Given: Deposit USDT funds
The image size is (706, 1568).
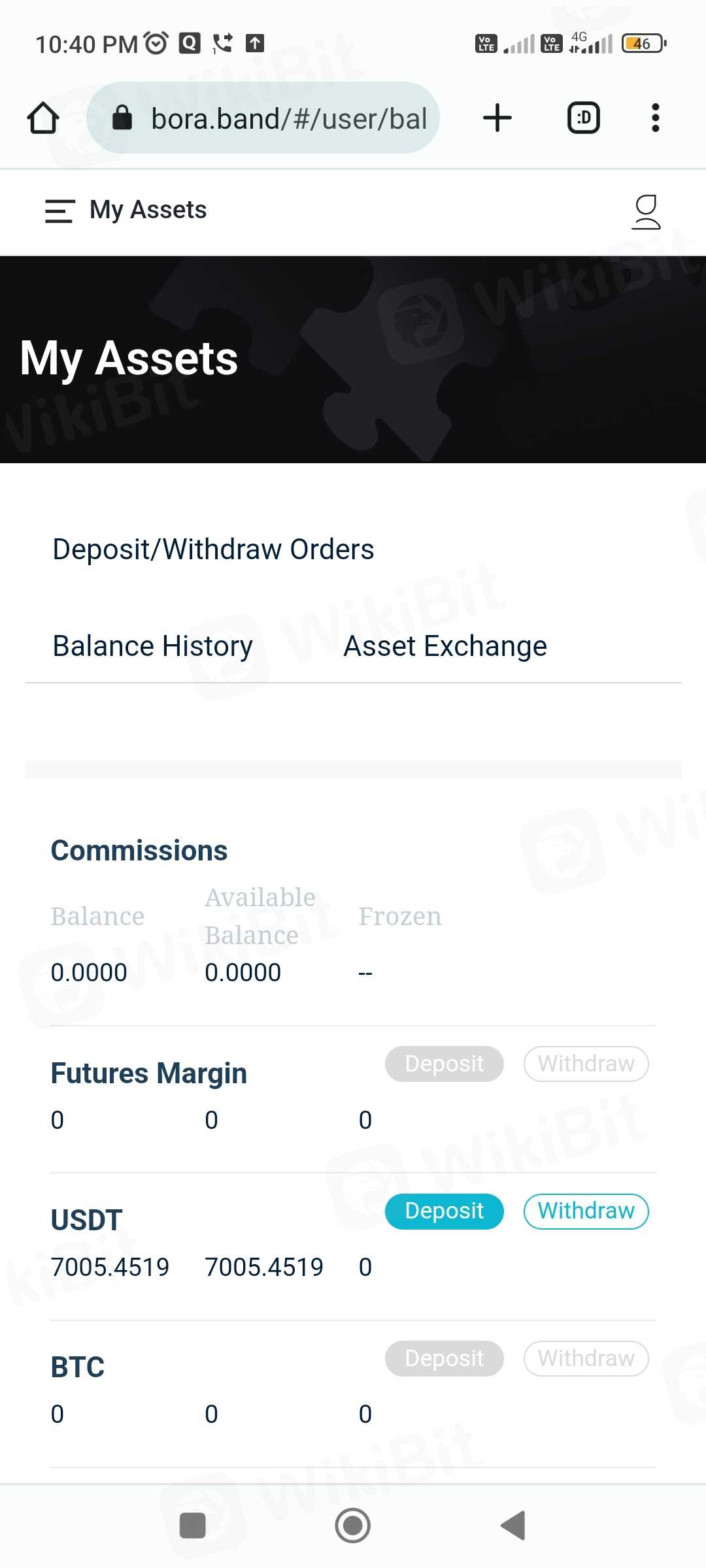Looking at the screenshot, I should coord(444,1211).
